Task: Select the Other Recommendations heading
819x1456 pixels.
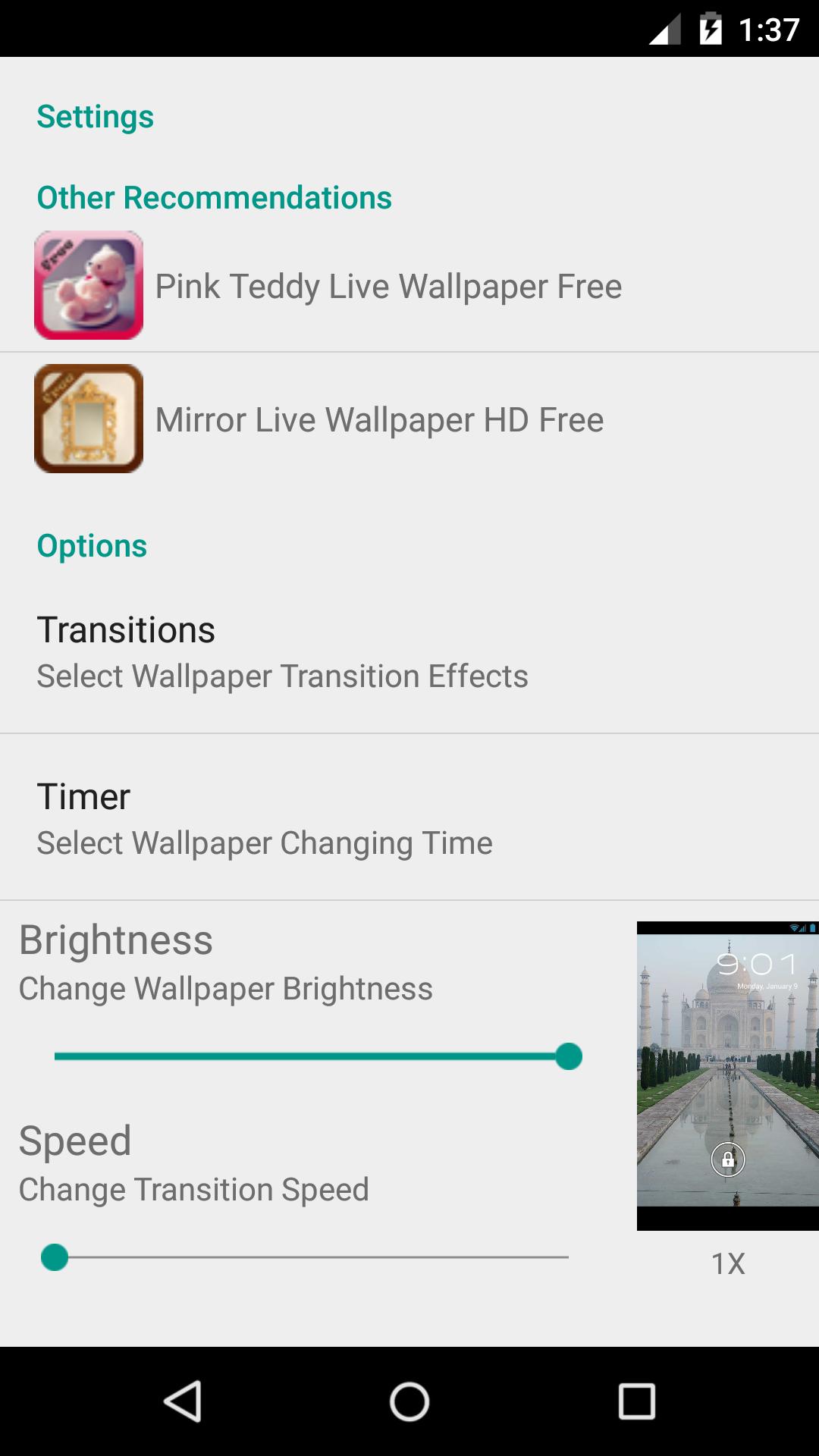Action: (215, 198)
